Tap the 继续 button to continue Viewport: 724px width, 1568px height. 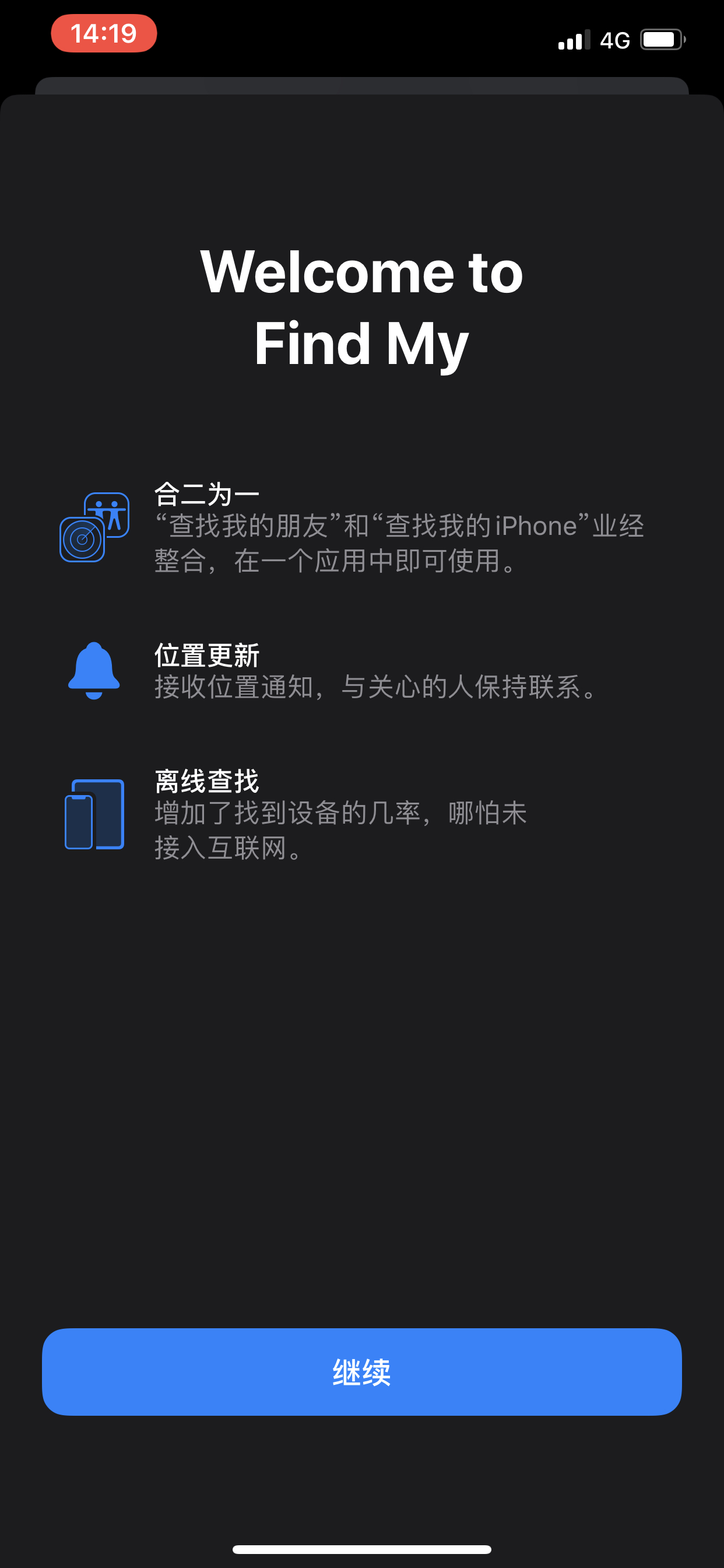(361, 1371)
